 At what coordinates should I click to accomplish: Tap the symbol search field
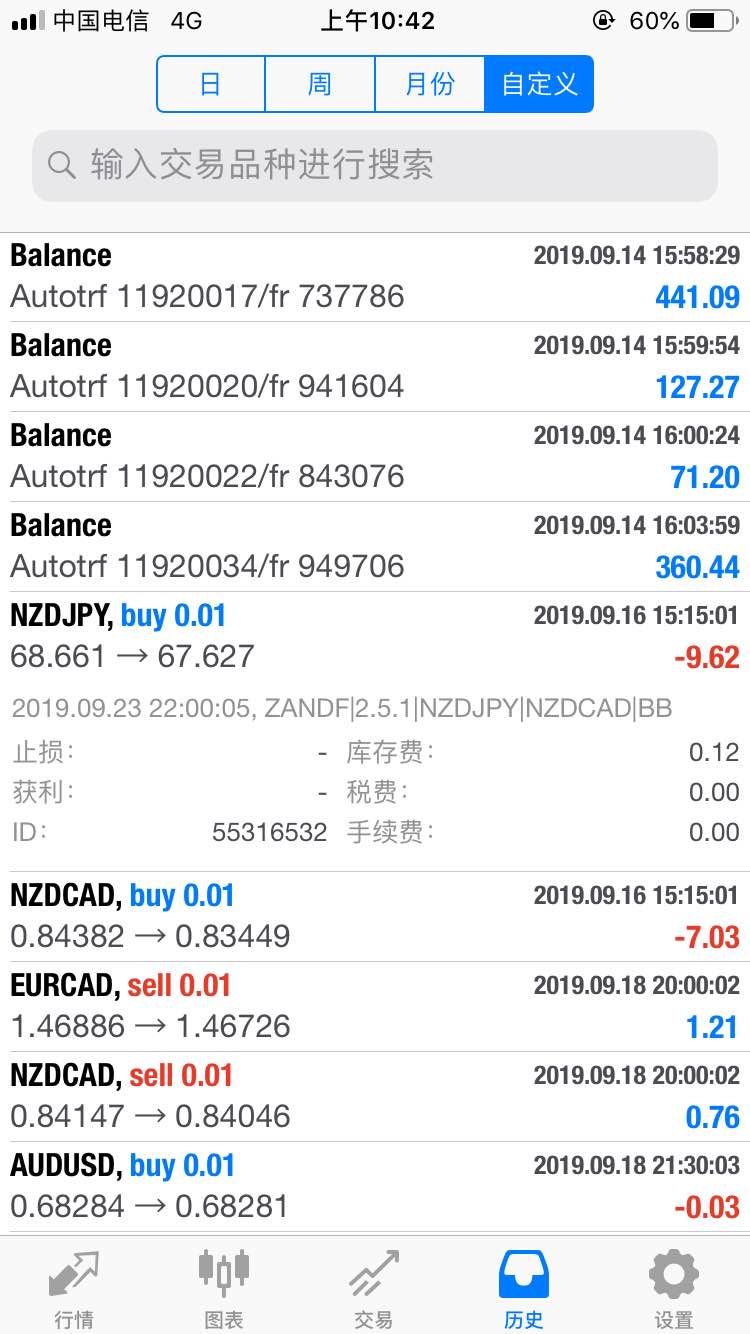(375, 165)
